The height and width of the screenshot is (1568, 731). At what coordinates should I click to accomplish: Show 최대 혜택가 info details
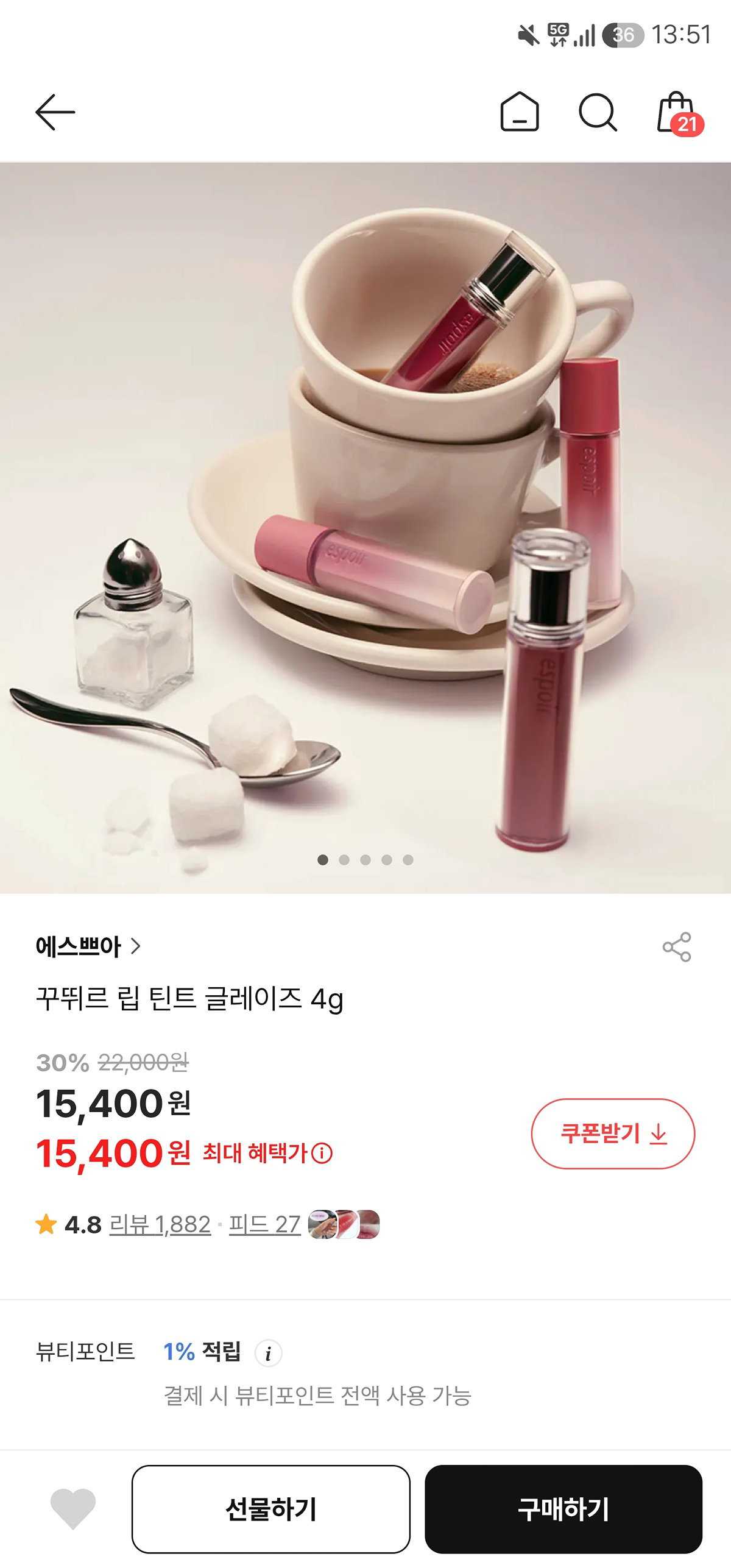[x=322, y=1153]
